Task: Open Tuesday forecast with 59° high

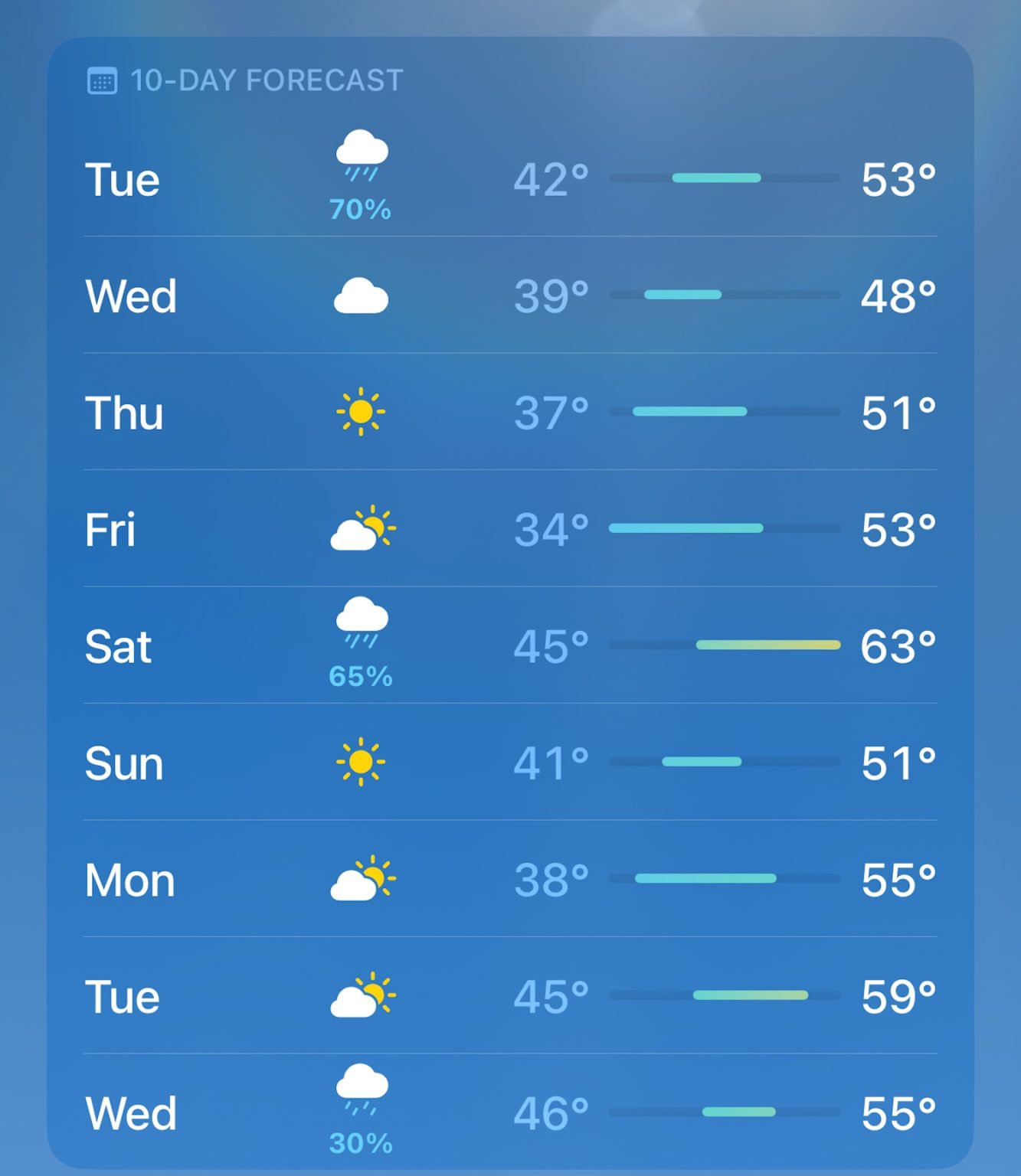Action: pos(510,996)
